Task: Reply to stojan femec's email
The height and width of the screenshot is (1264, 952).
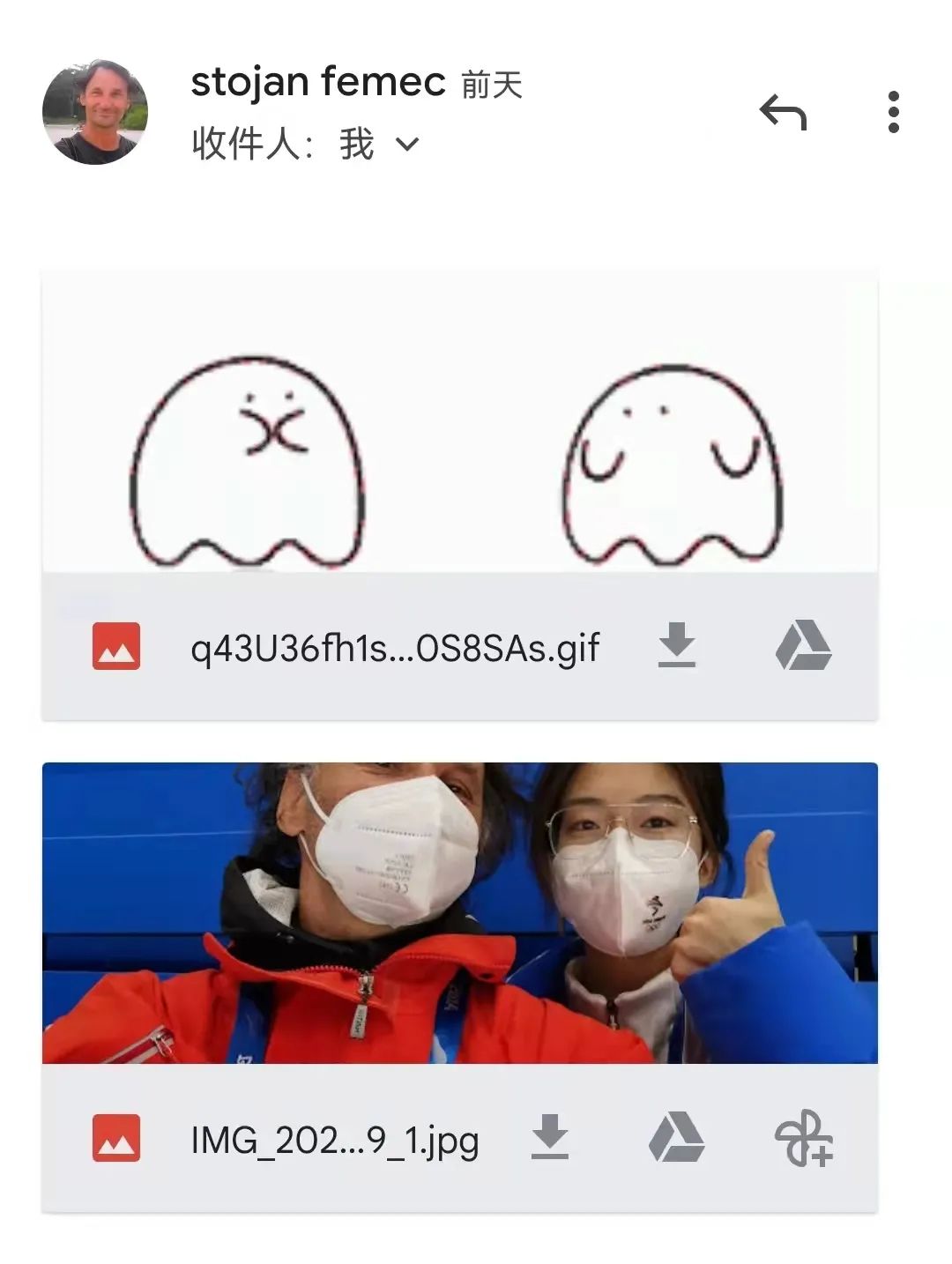Action: [783, 113]
